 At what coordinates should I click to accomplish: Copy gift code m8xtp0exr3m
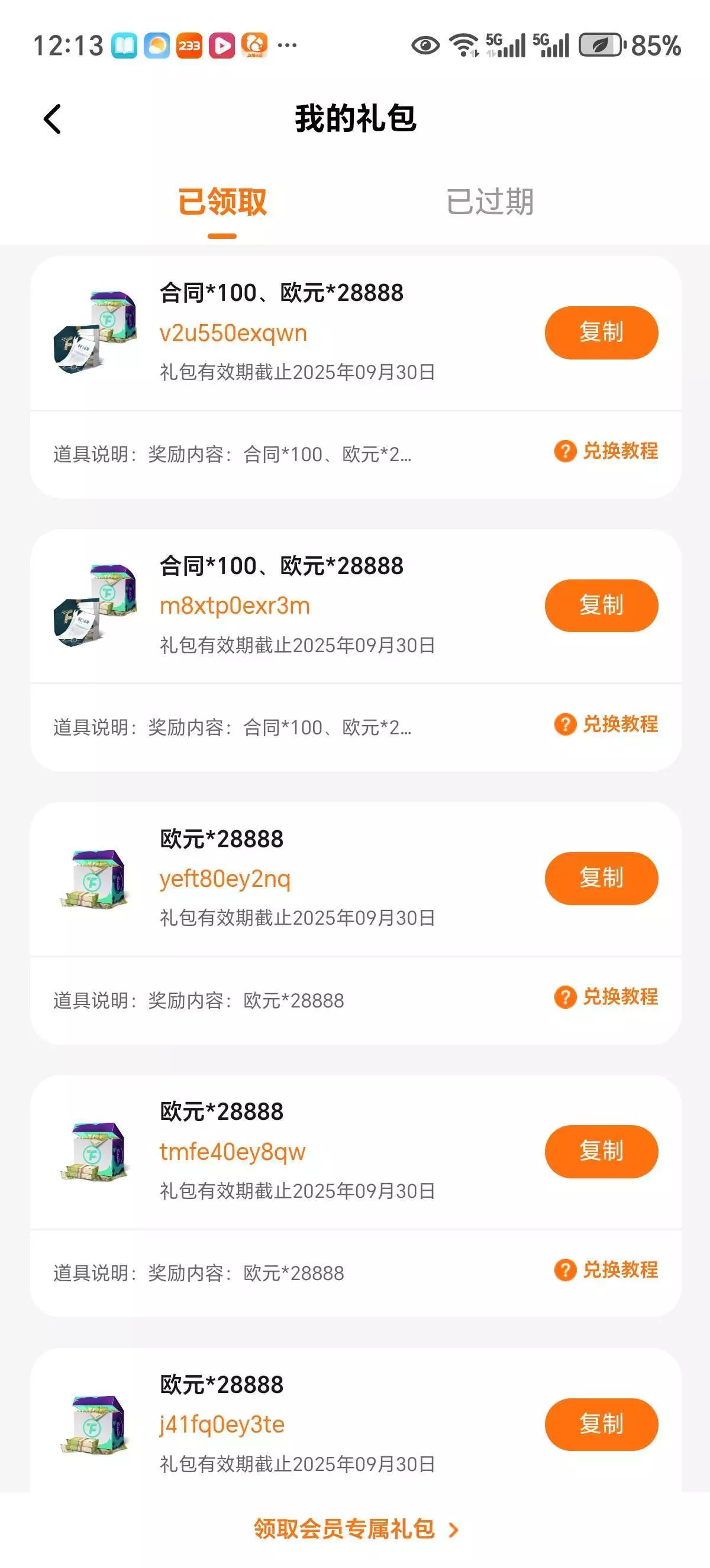click(x=601, y=605)
